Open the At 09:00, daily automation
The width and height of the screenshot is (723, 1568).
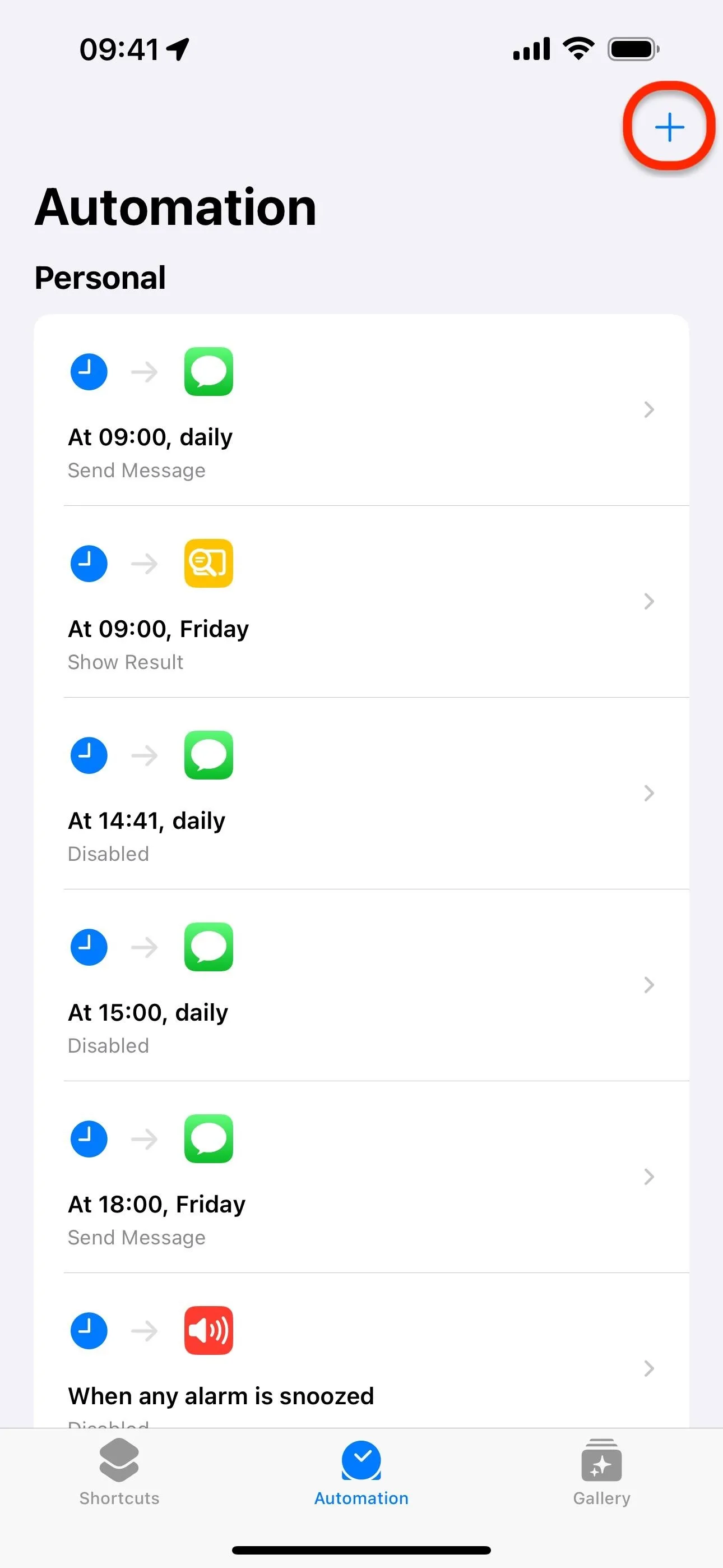(x=361, y=409)
